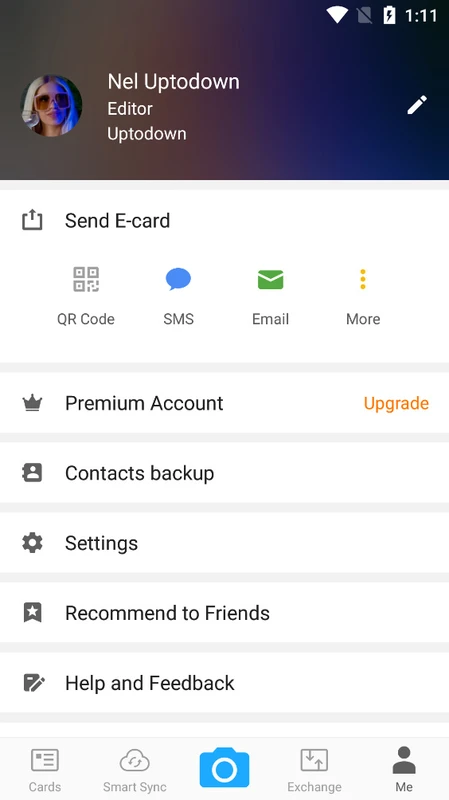Switch to the Smart Sync tab
The image size is (449, 800).
tap(135, 769)
